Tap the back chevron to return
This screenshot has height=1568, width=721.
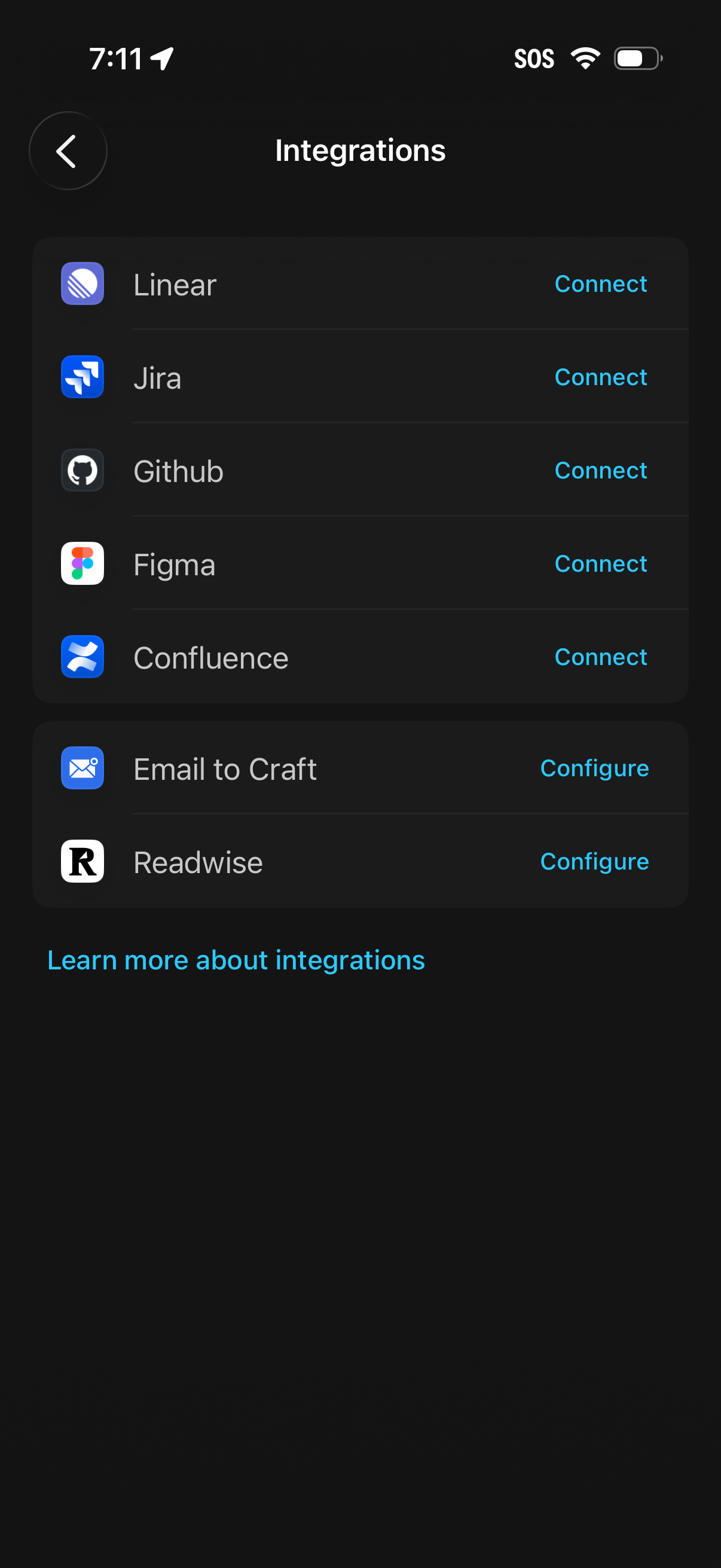coord(67,151)
